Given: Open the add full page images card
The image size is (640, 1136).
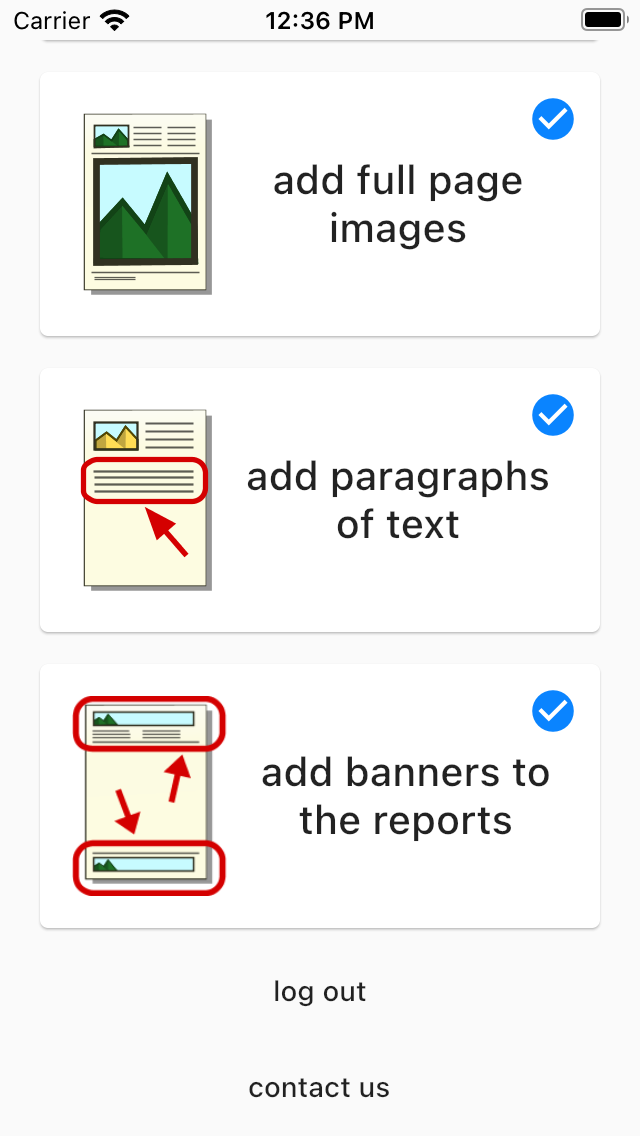Looking at the screenshot, I should click(320, 204).
